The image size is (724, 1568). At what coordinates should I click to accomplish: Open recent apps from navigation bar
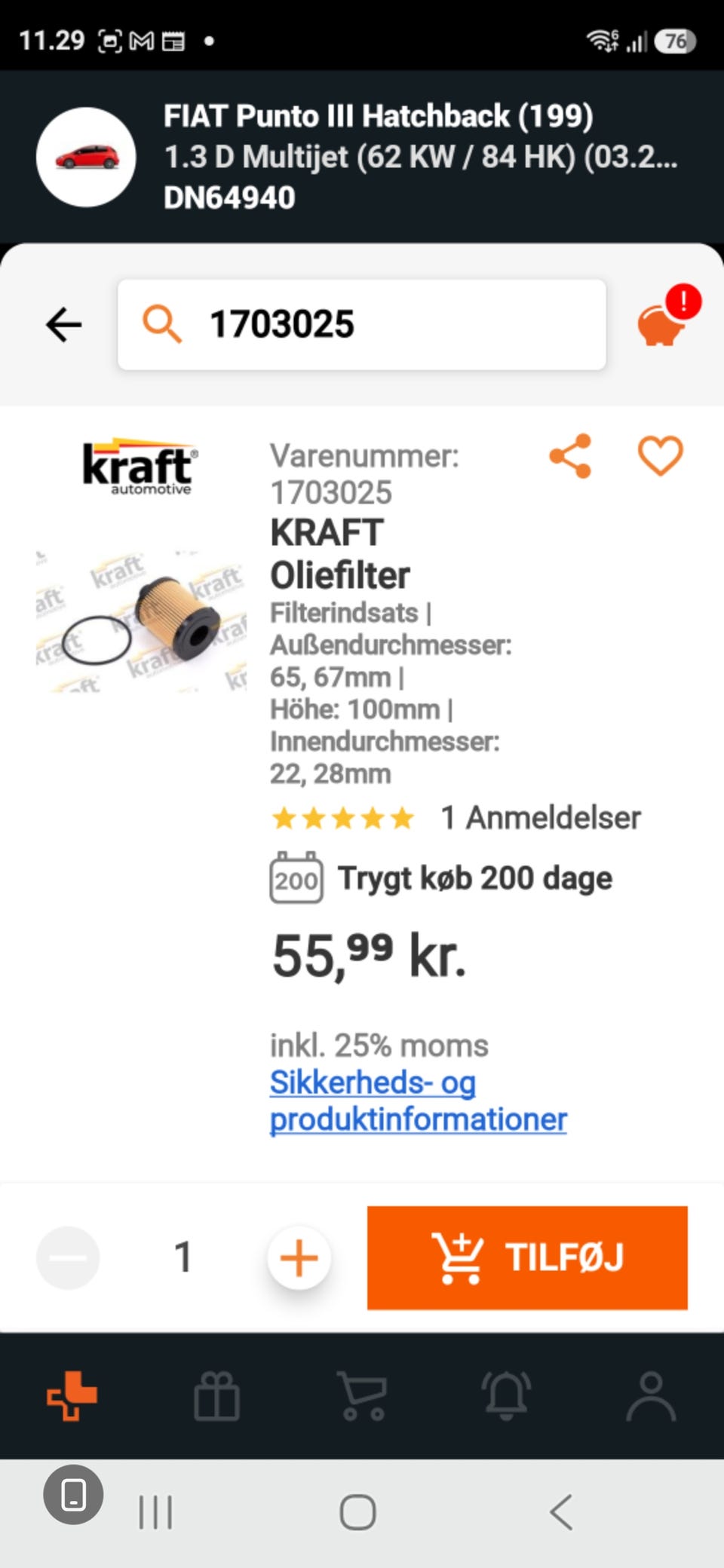(155, 1511)
